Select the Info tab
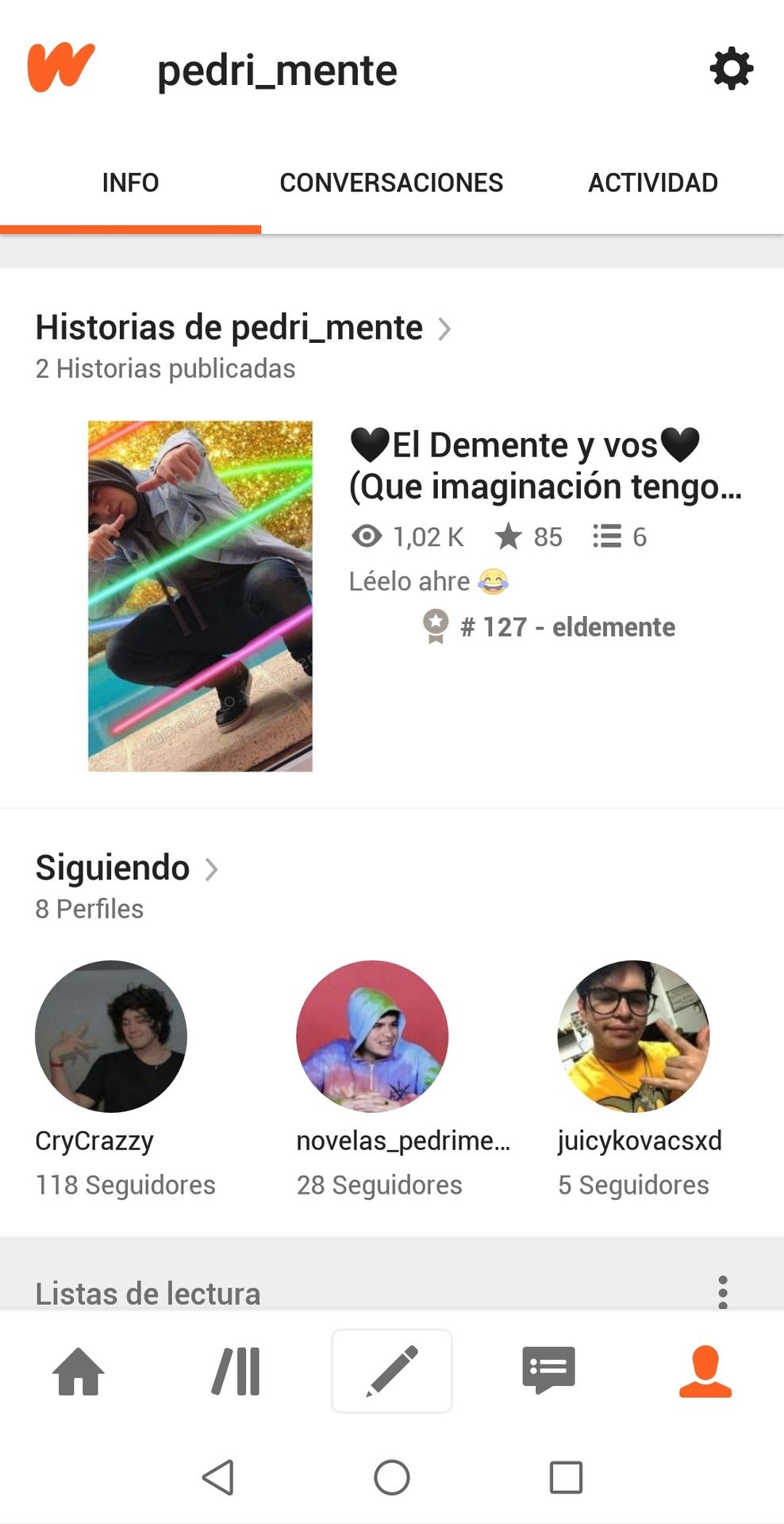 tap(130, 183)
